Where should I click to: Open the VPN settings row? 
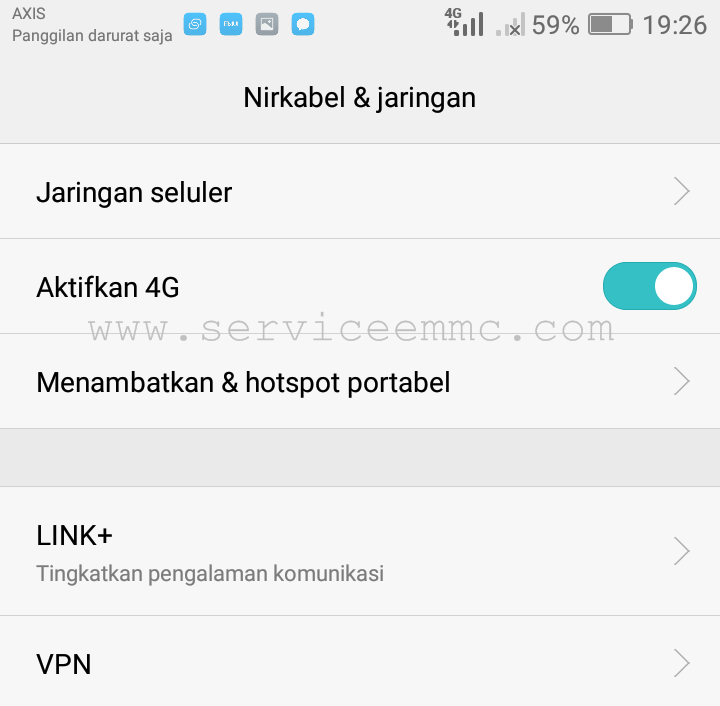(360, 663)
